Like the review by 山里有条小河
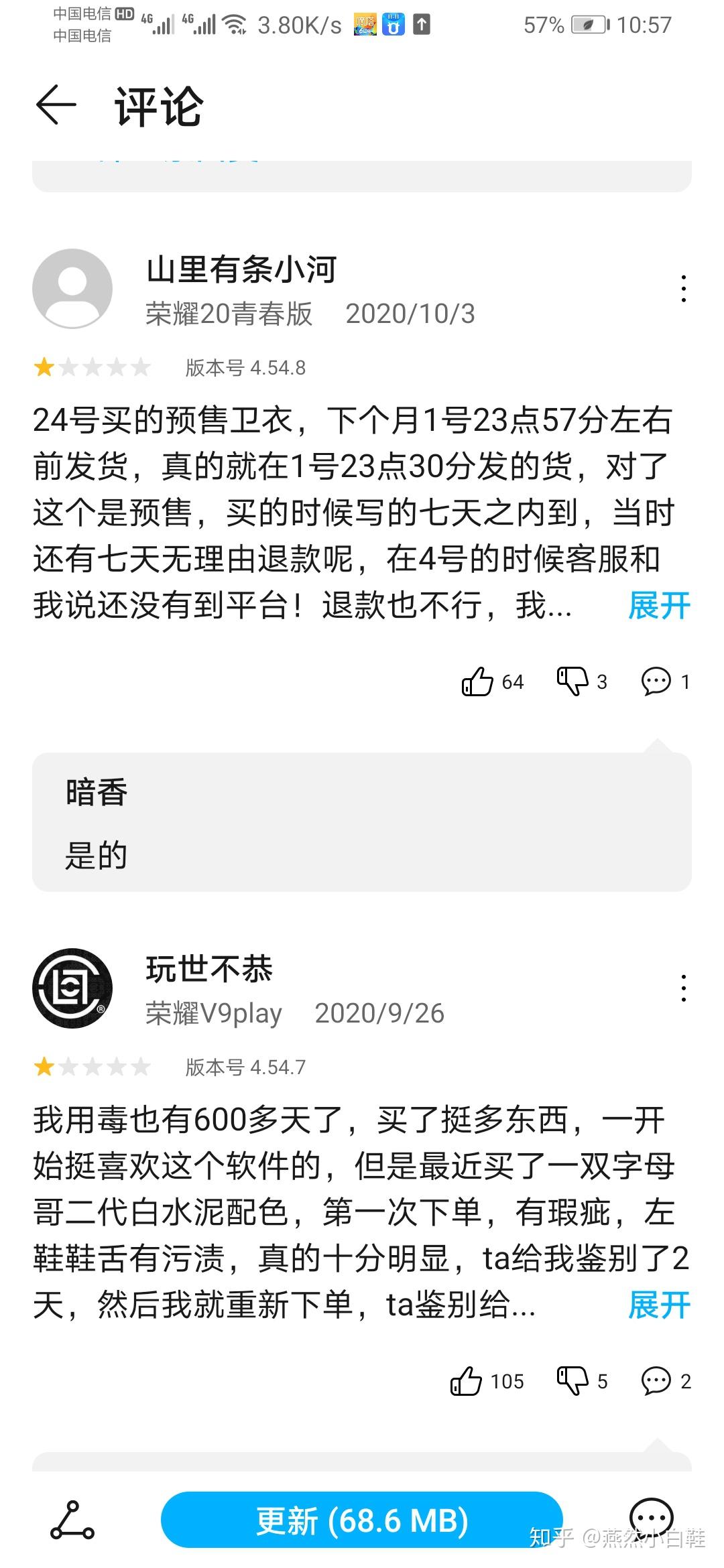This screenshot has width=724, height=1568. click(478, 682)
